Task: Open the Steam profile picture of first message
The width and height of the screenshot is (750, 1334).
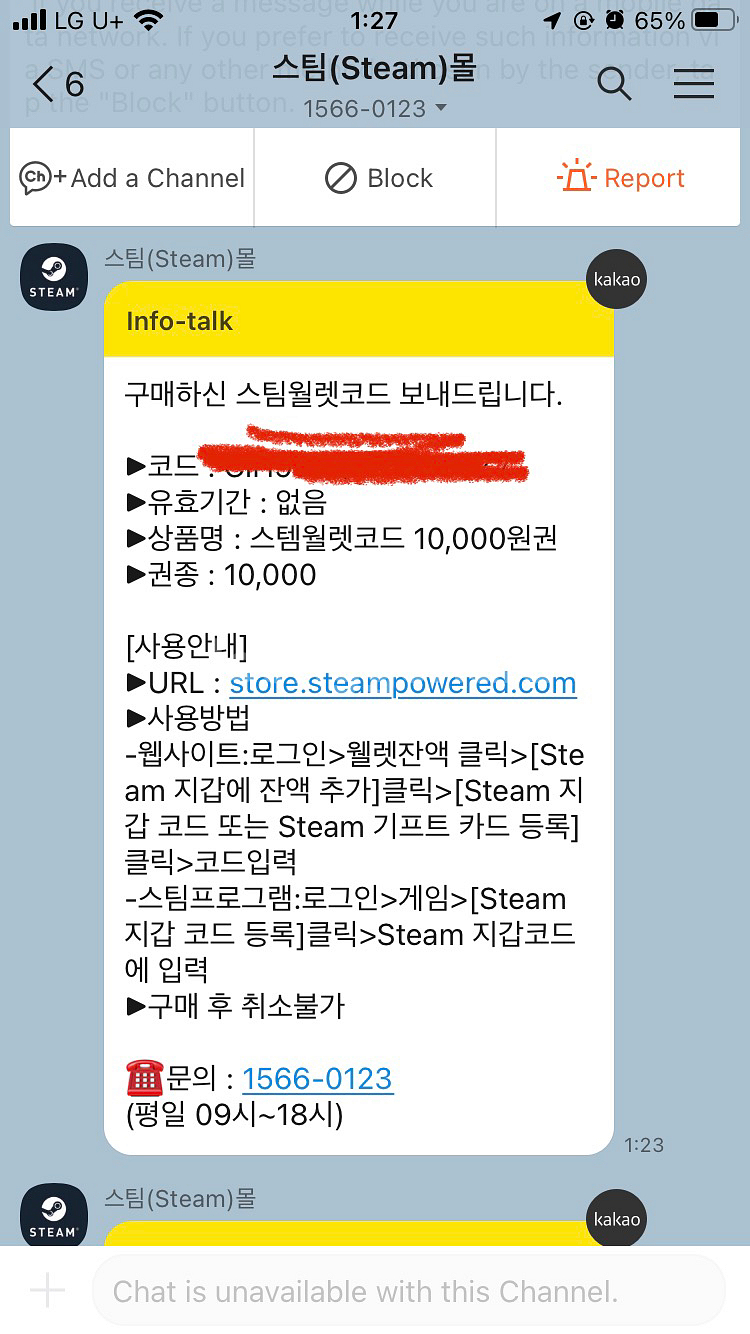Action: point(53,277)
